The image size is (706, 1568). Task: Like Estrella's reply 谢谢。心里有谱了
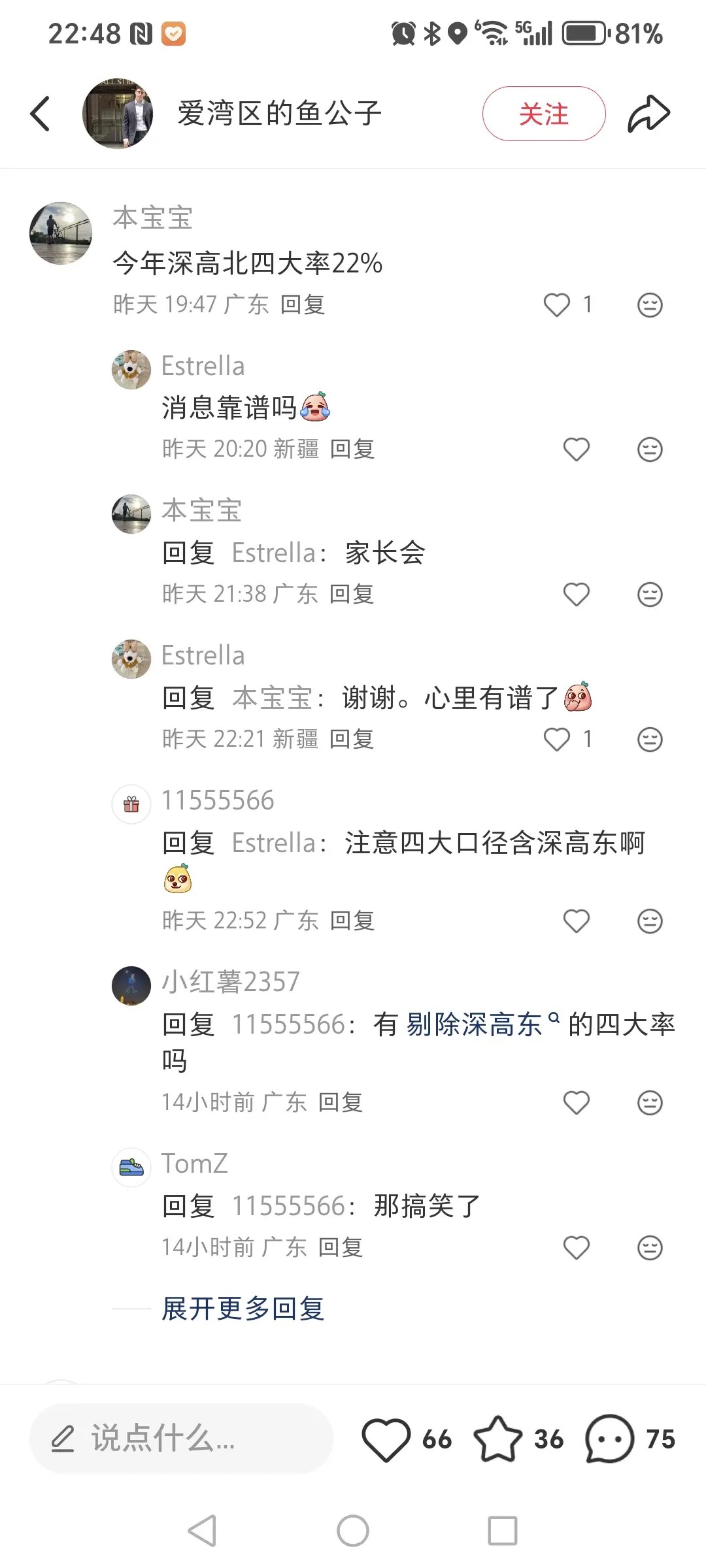557,740
